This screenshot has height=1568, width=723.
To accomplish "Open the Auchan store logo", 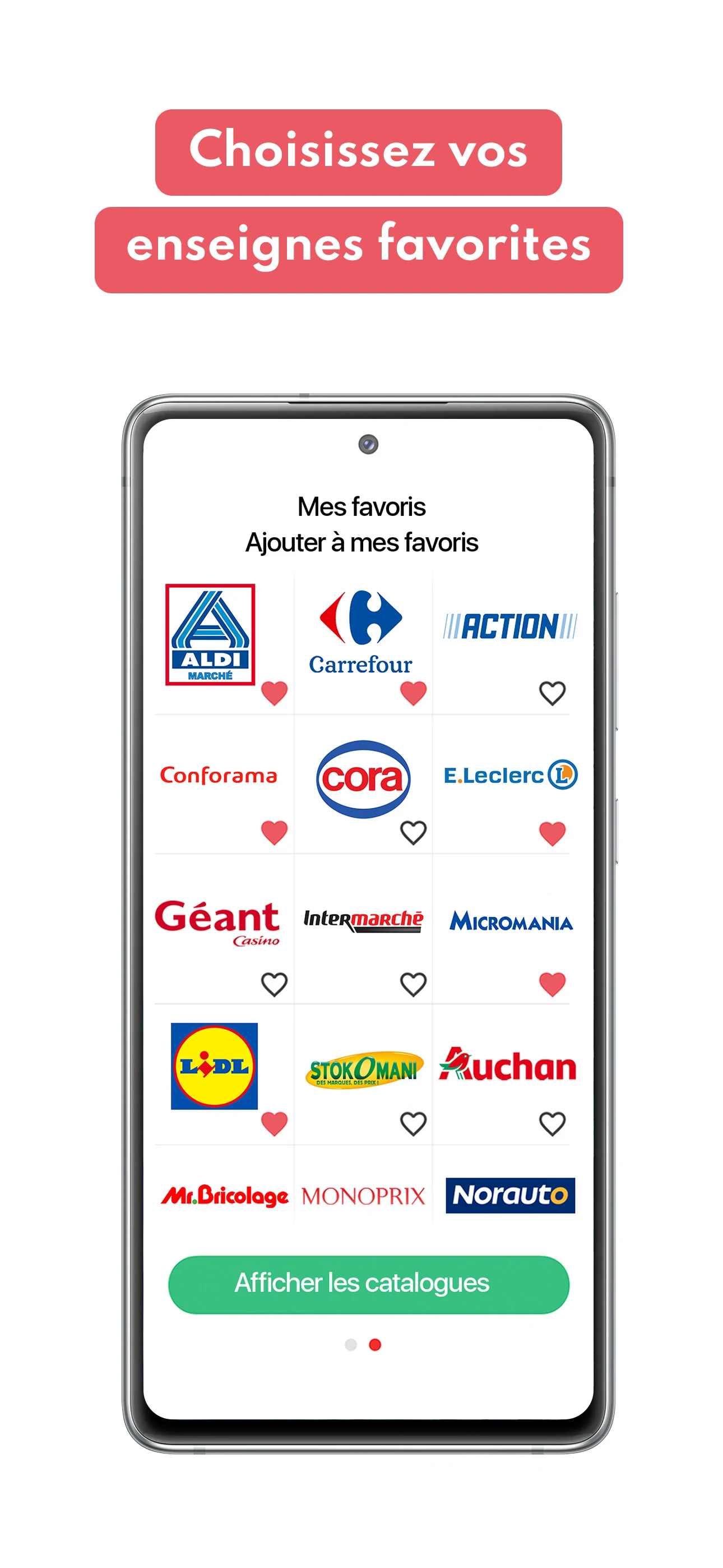I will click(x=510, y=1066).
